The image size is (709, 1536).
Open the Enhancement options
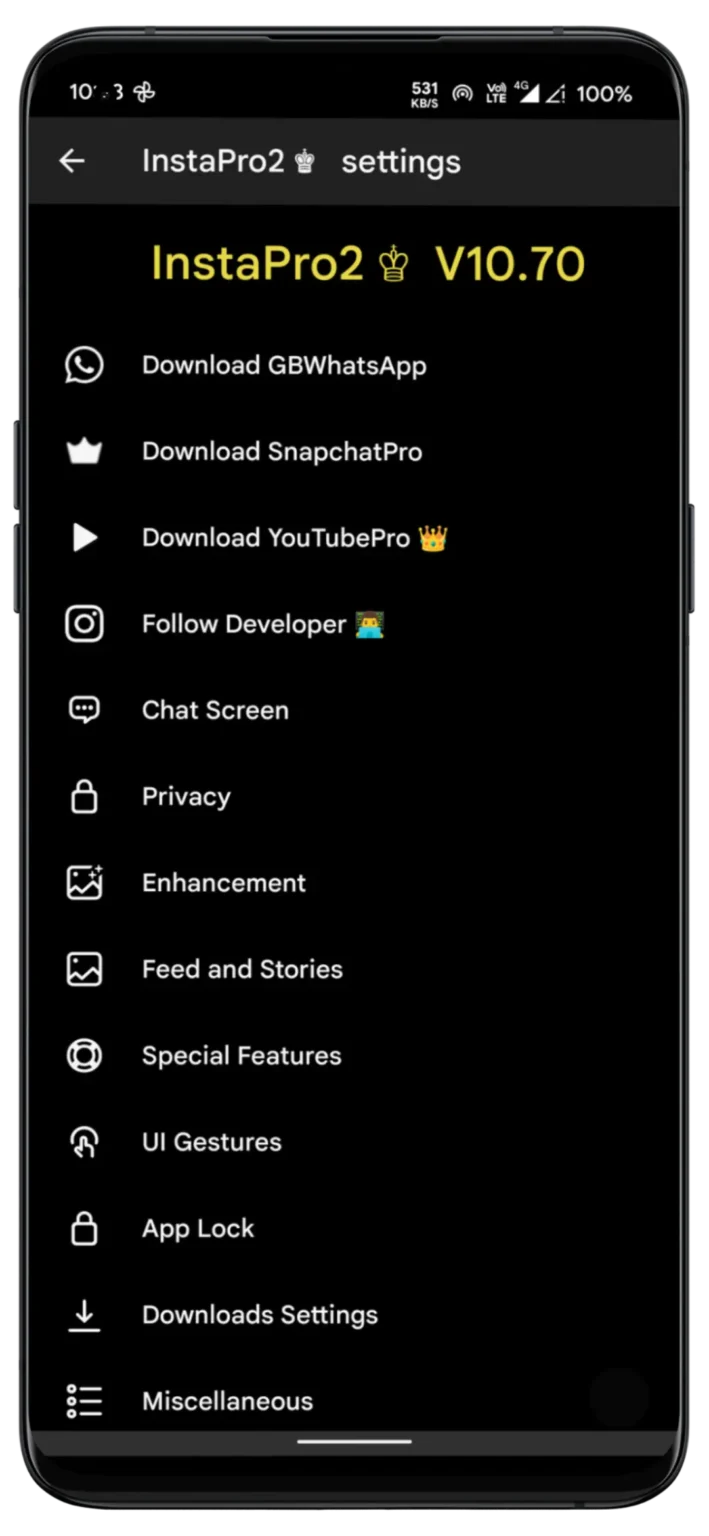224,883
